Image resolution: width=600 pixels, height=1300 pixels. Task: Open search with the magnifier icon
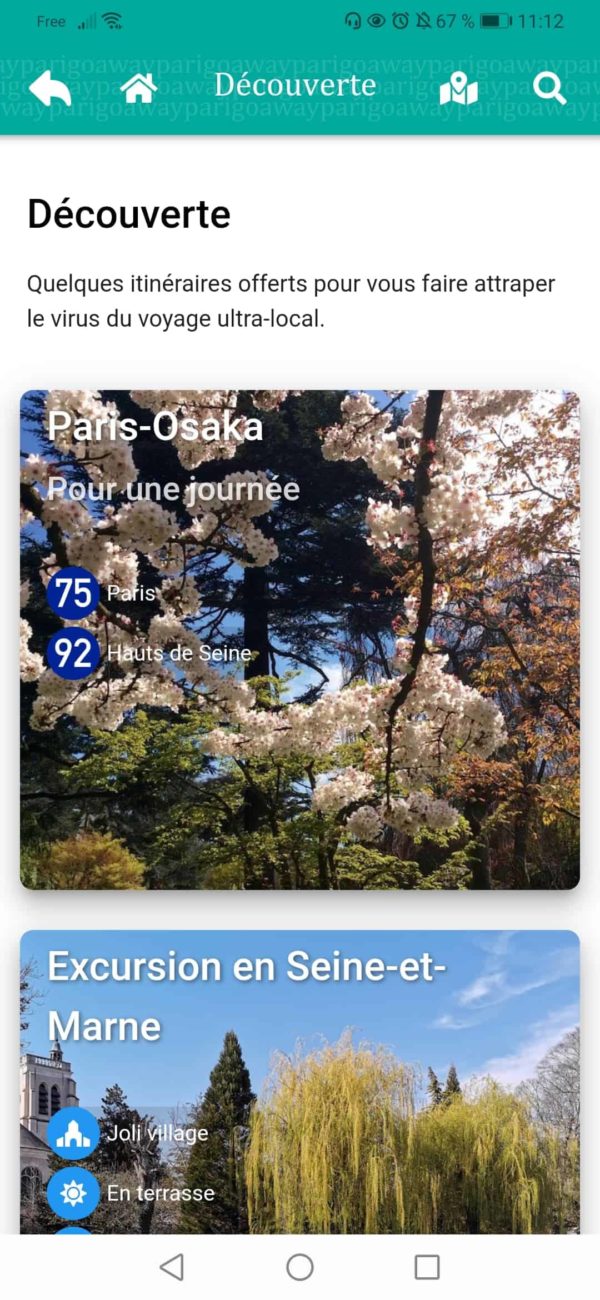549,88
